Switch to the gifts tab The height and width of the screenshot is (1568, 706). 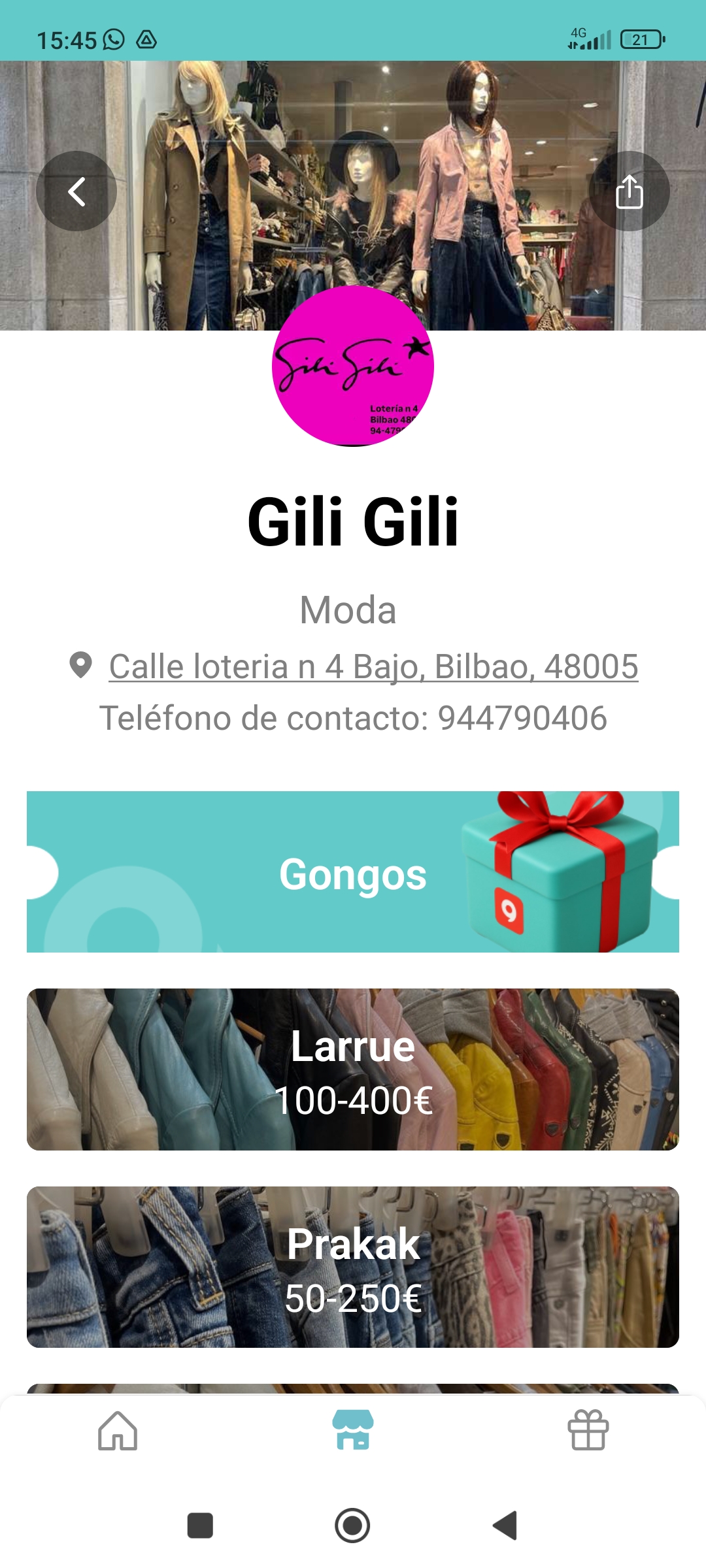588,1431
